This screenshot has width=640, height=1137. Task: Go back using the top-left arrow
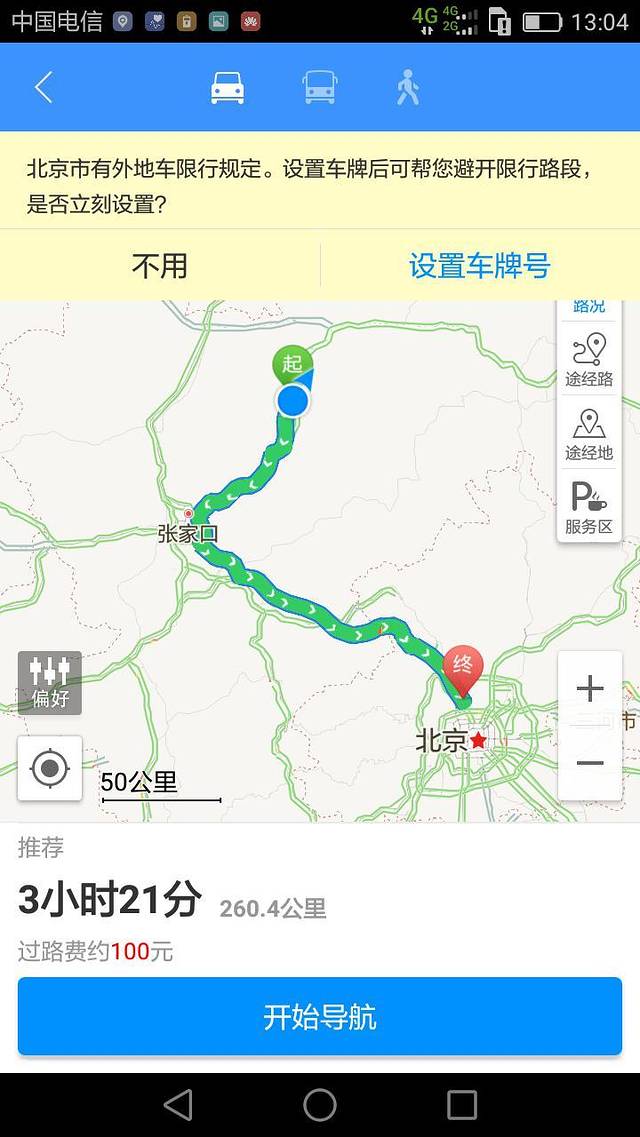pyautogui.click(x=43, y=88)
